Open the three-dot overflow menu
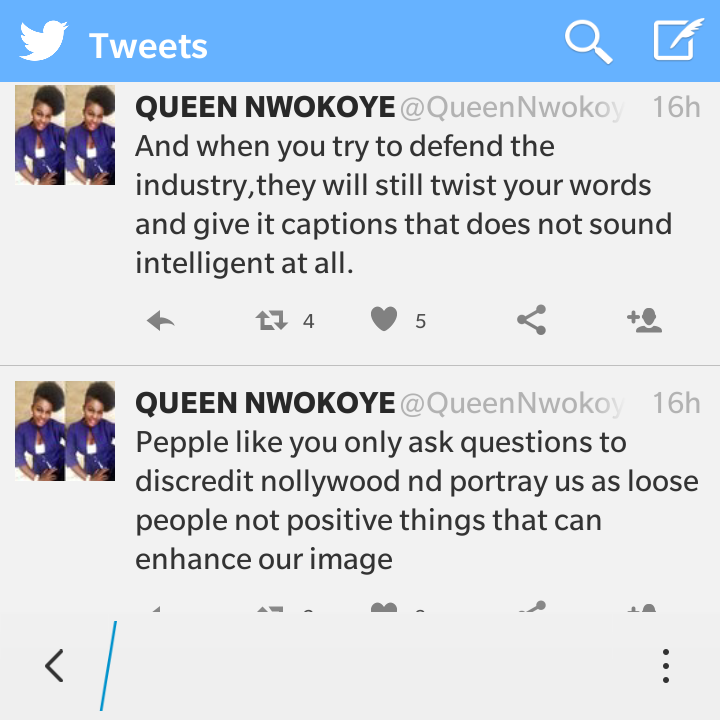 (x=665, y=665)
